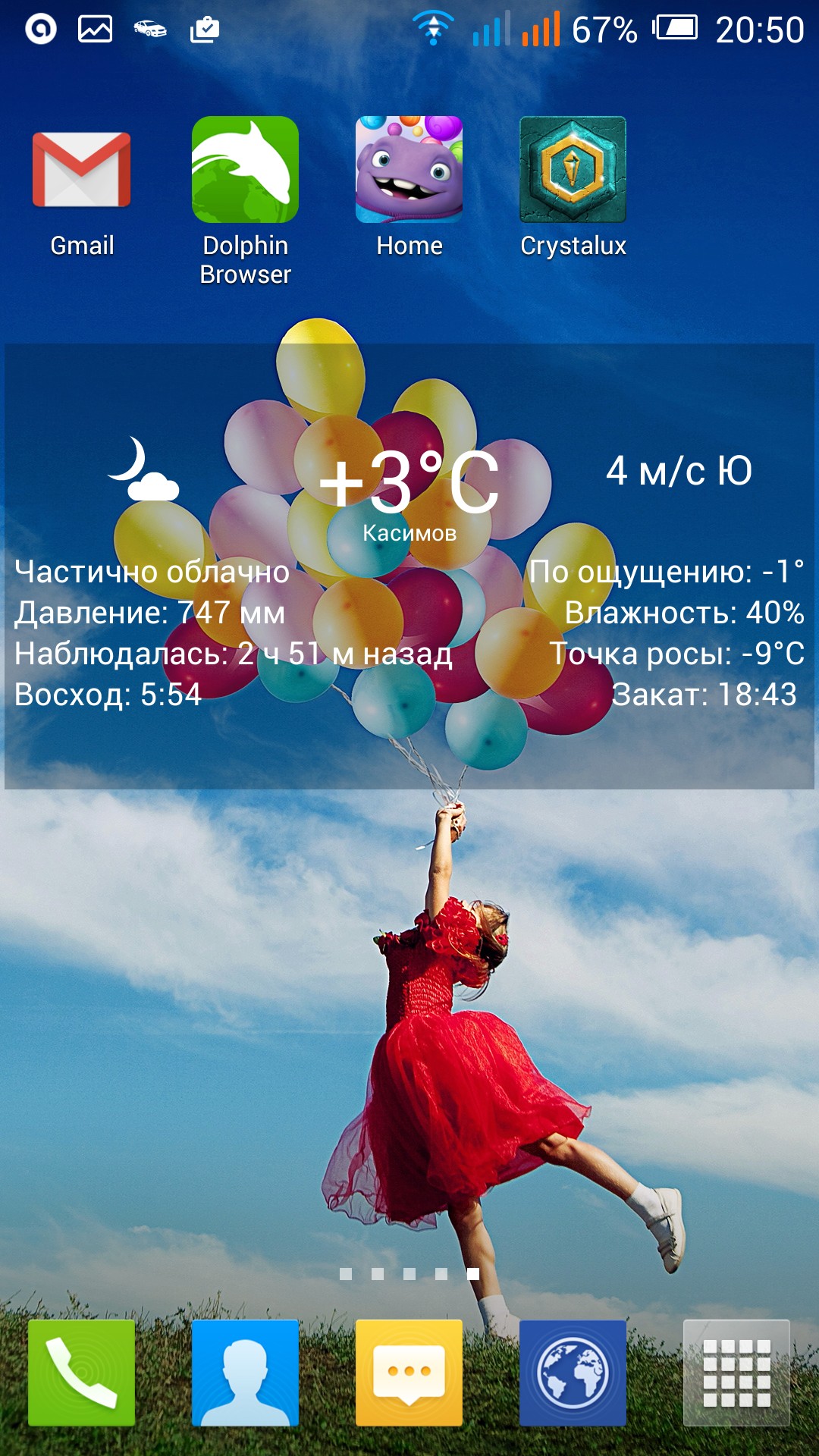Open the weather widget for Касимов

pyautogui.click(x=409, y=565)
